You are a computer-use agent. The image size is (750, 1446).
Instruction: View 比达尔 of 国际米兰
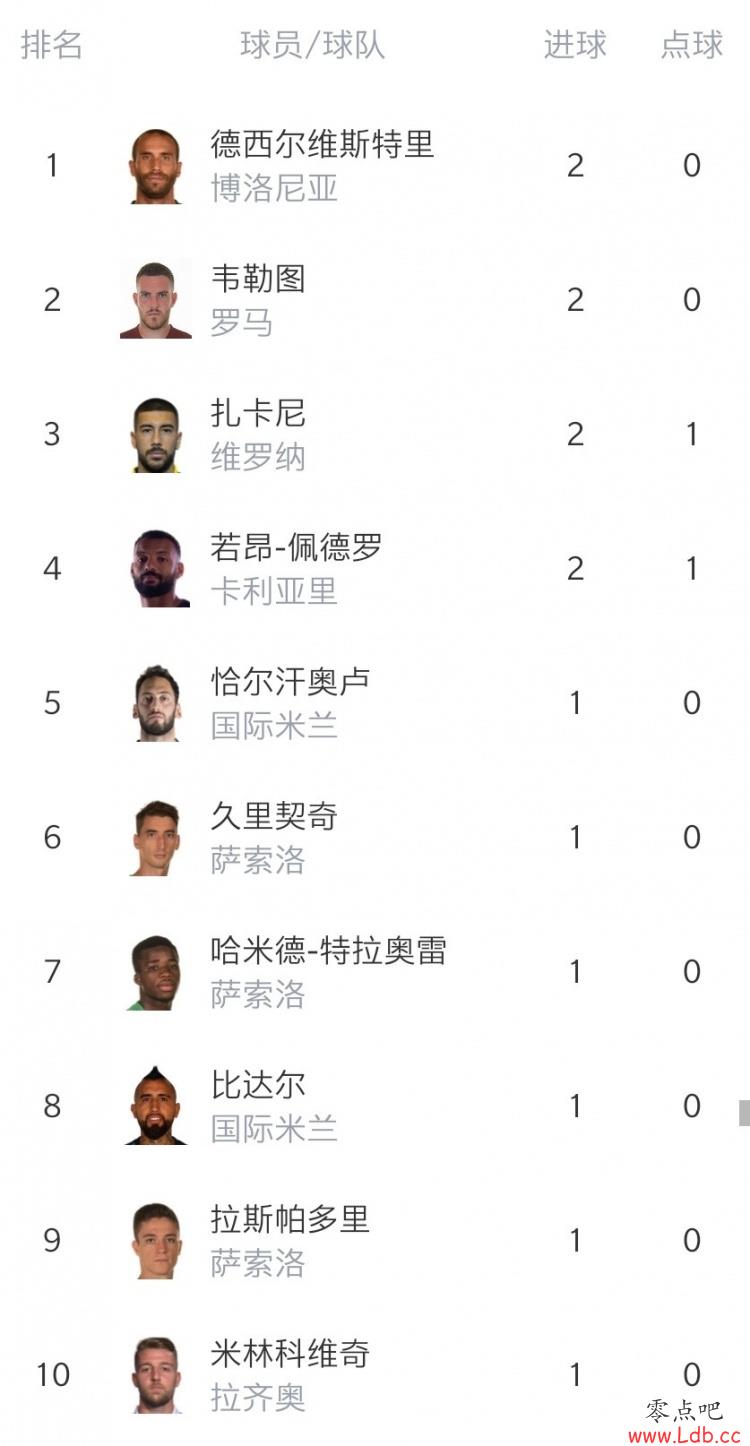(375, 1106)
